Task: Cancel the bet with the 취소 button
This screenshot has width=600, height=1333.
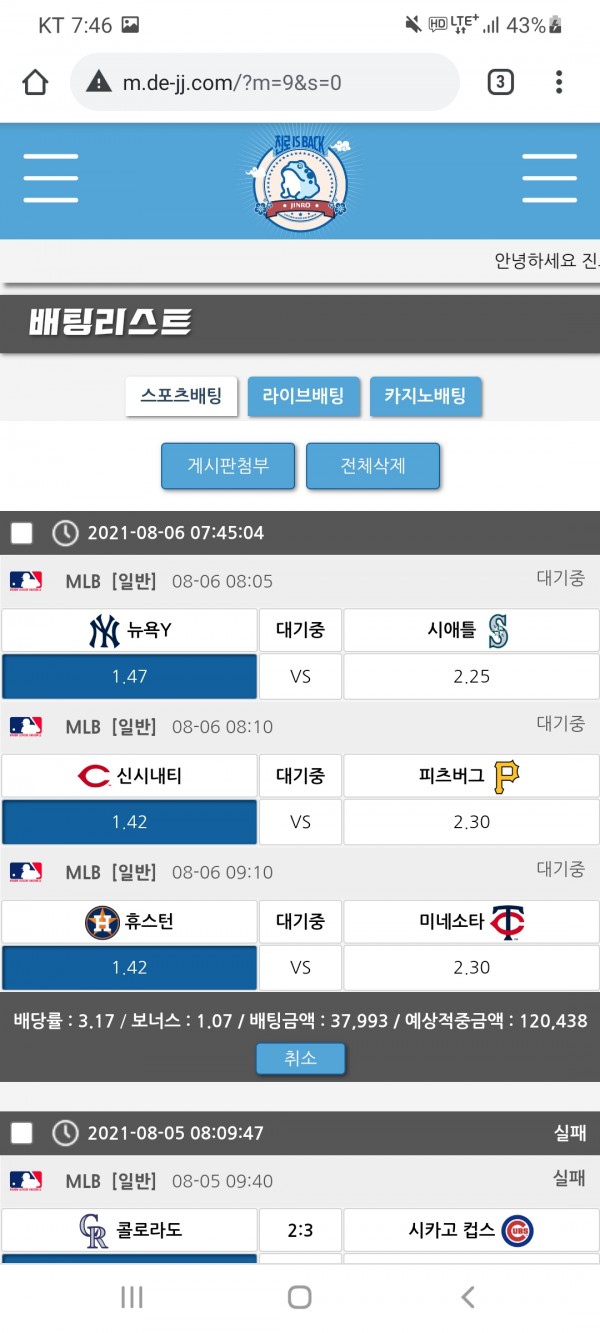Action: point(300,1058)
